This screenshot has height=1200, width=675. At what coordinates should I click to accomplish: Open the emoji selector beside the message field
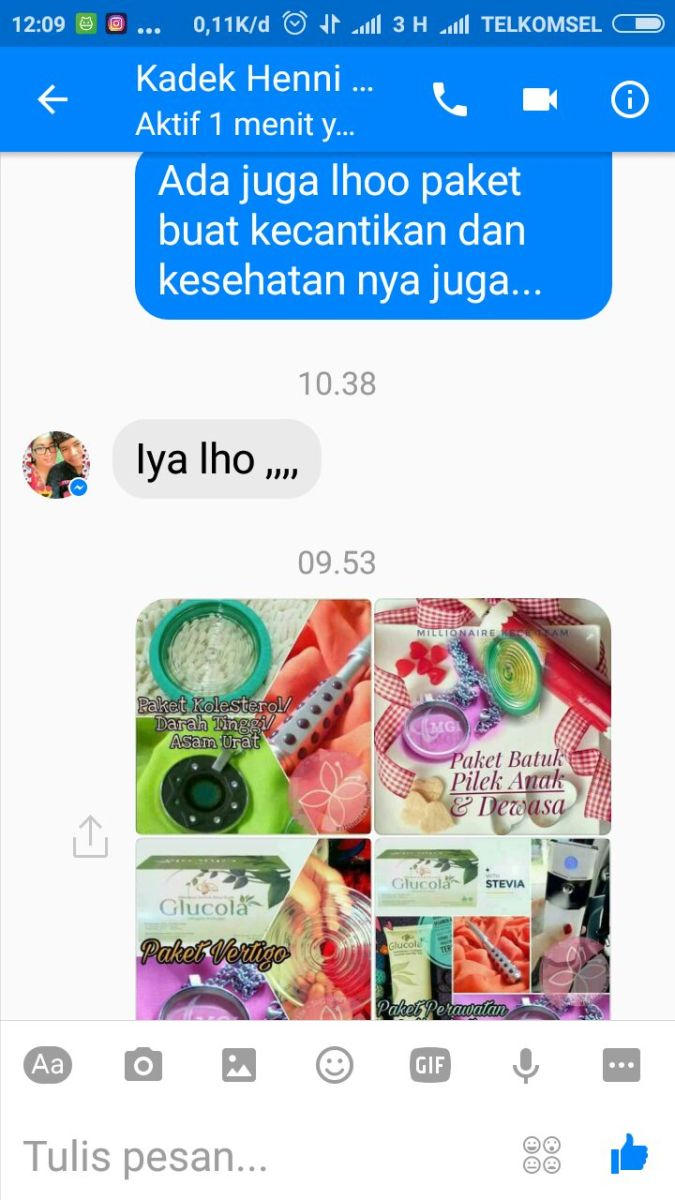coord(541,1155)
